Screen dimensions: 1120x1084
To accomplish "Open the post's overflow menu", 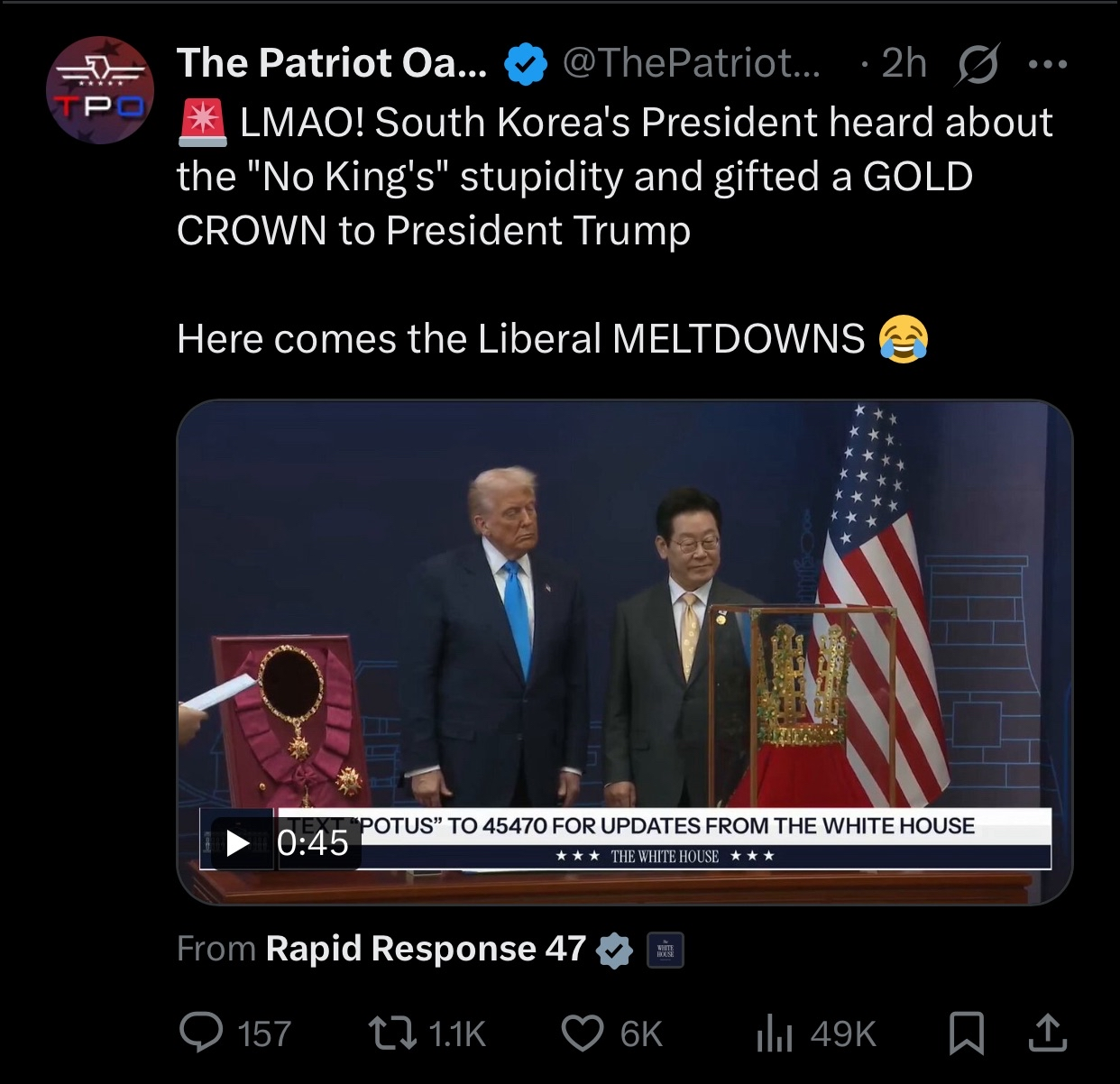I will pyautogui.click(x=1048, y=64).
